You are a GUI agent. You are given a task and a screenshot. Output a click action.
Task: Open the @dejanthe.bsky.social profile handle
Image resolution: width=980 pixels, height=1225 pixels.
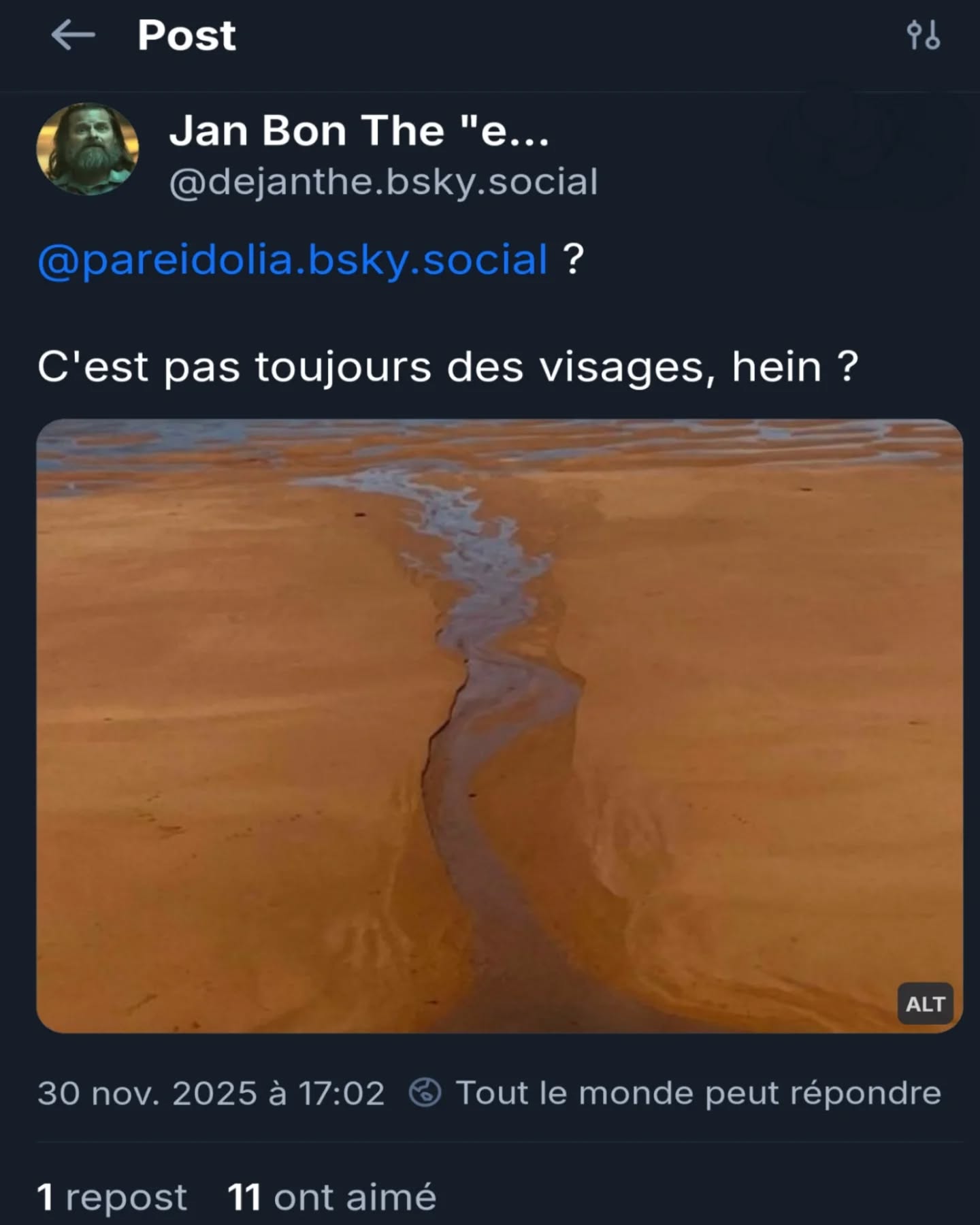click(383, 182)
